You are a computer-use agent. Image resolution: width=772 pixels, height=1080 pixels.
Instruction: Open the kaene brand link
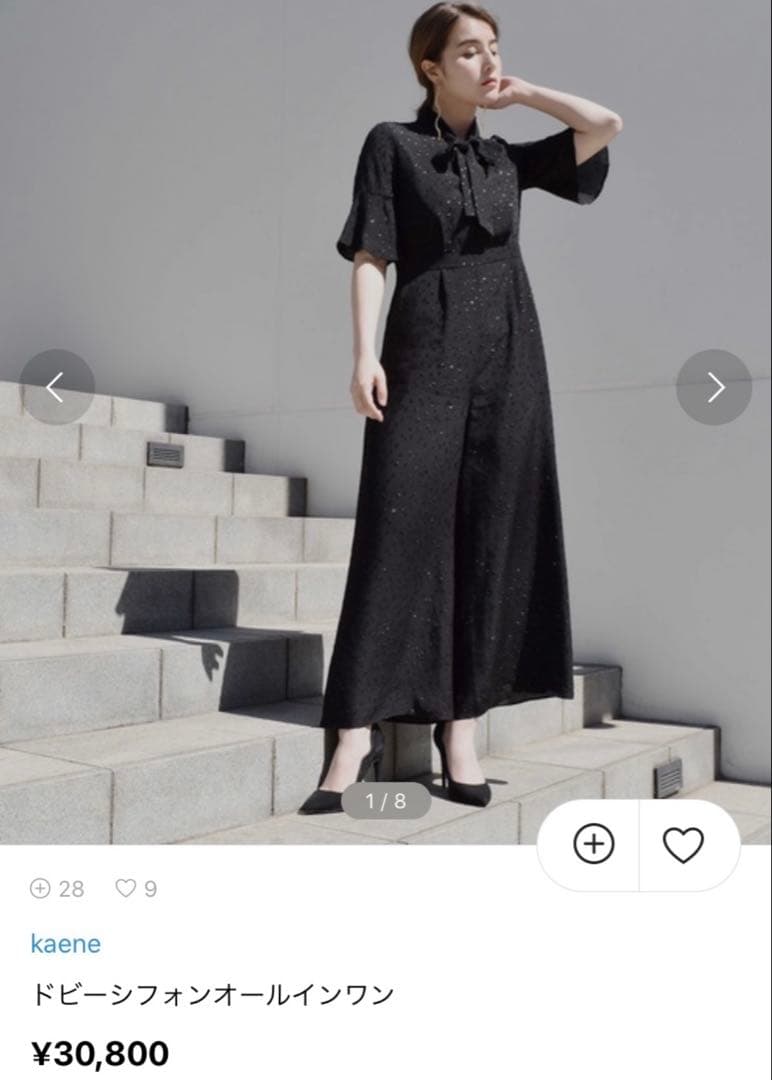pos(65,943)
